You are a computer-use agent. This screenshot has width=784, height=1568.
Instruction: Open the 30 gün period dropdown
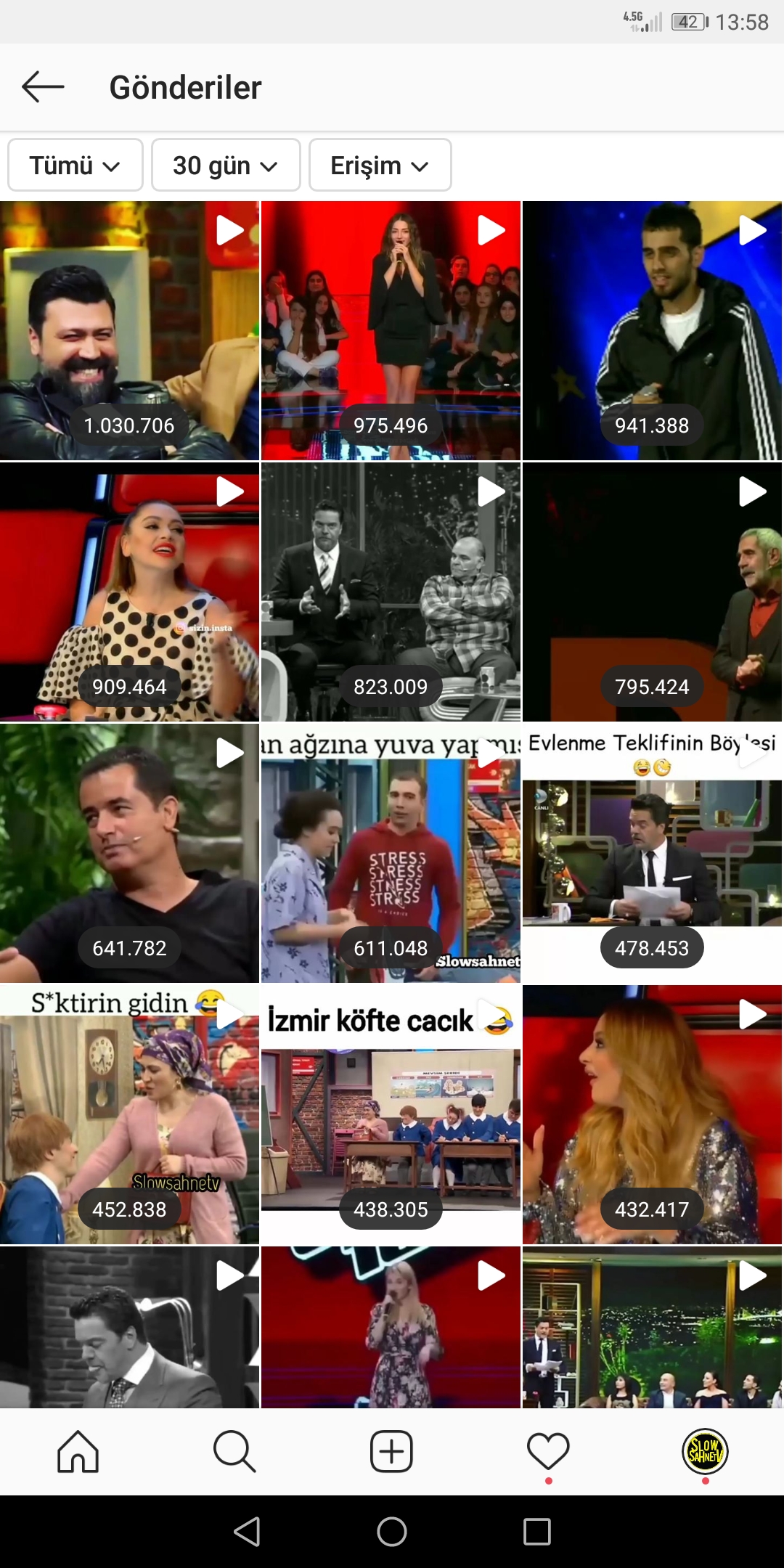click(x=225, y=166)
